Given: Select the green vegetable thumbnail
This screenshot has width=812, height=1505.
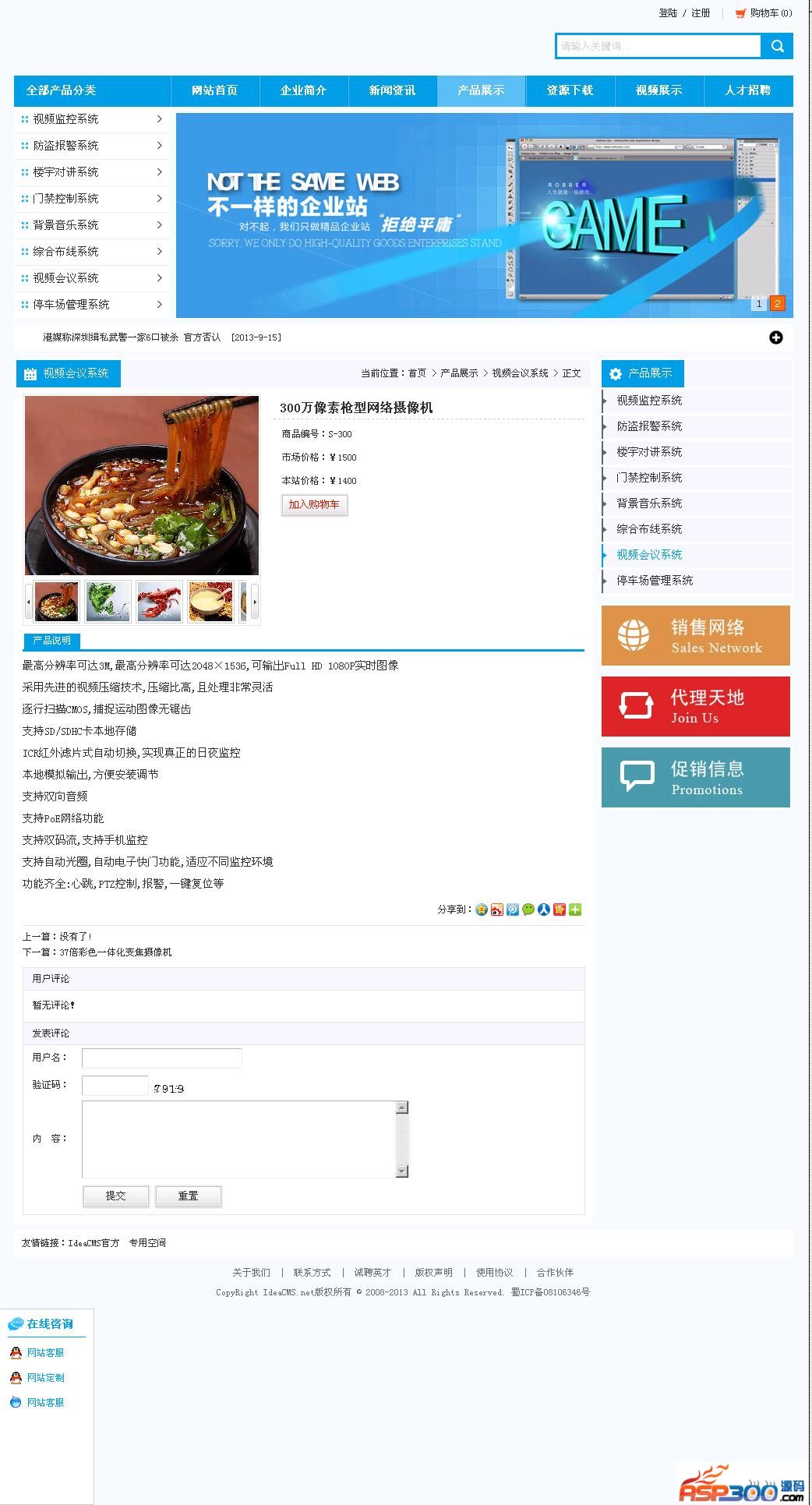Looking at the screenshot, I should [x=108, y=601].
